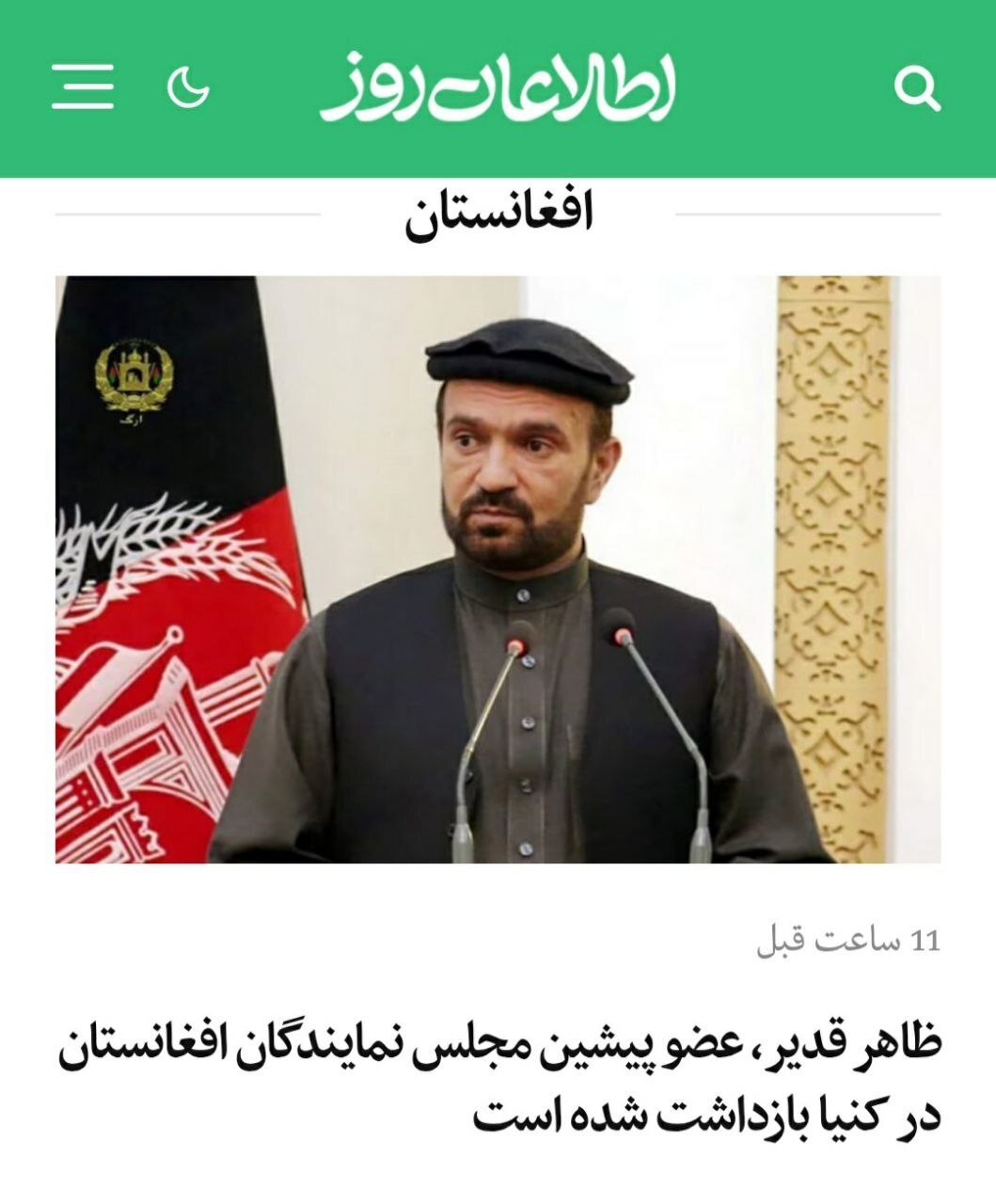Viewport: 996px width, 1204px height.
Task: Toggle dark mode with the moon icon
Action: click(187, 87)
